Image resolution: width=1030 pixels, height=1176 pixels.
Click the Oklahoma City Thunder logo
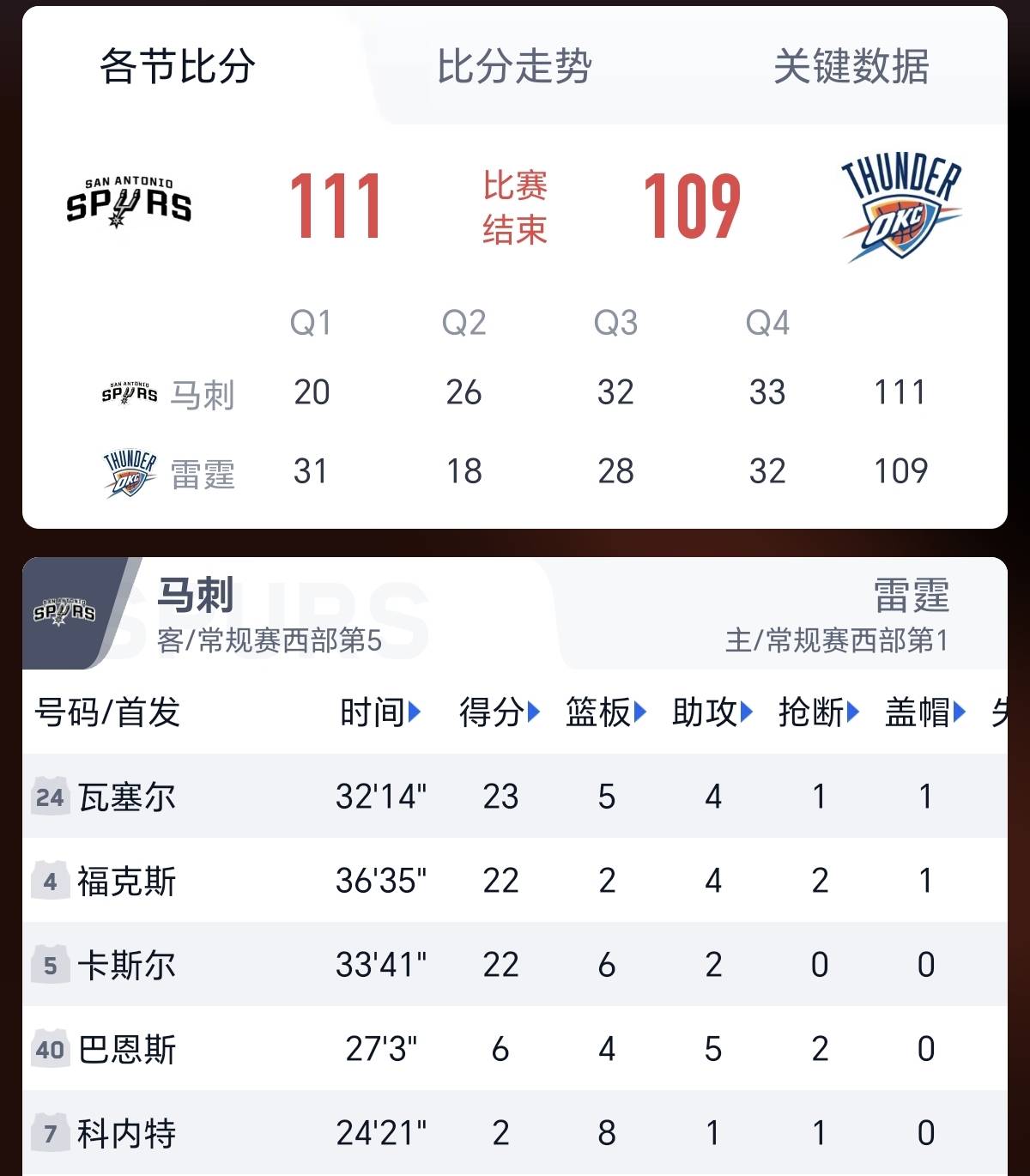(x=900, y=206)
